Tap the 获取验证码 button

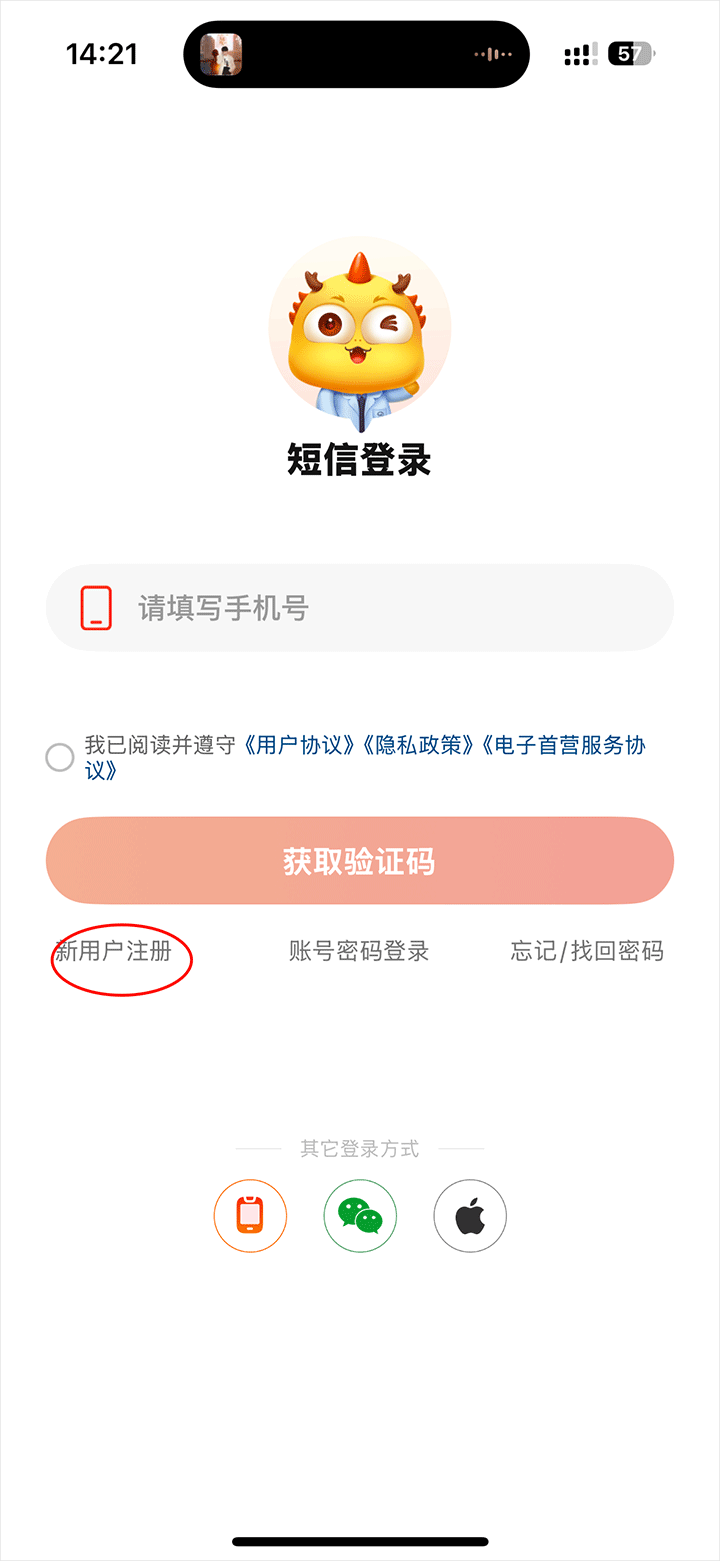click(x=360, y=861)
